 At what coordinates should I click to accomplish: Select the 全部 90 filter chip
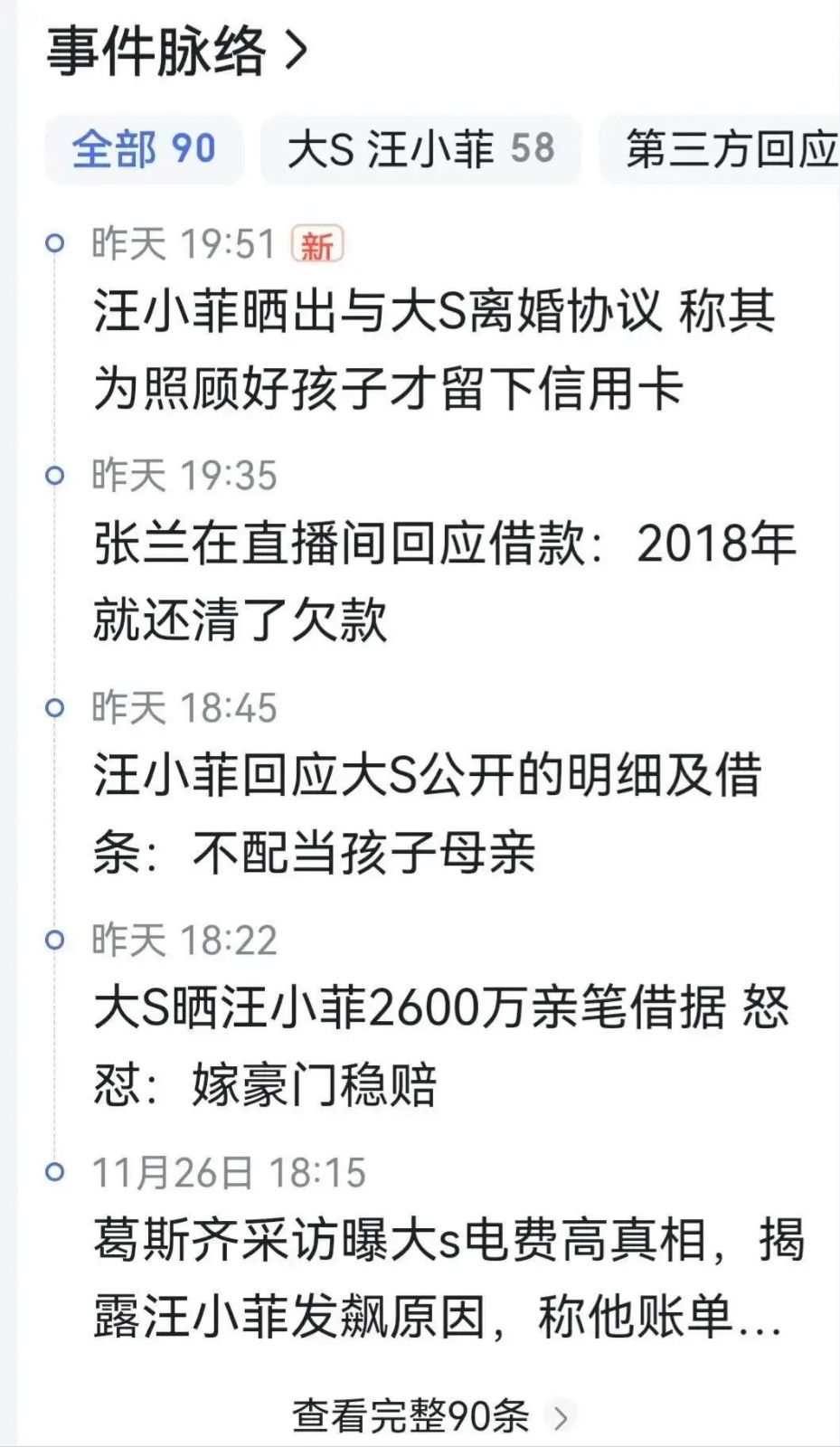point(144,149)
